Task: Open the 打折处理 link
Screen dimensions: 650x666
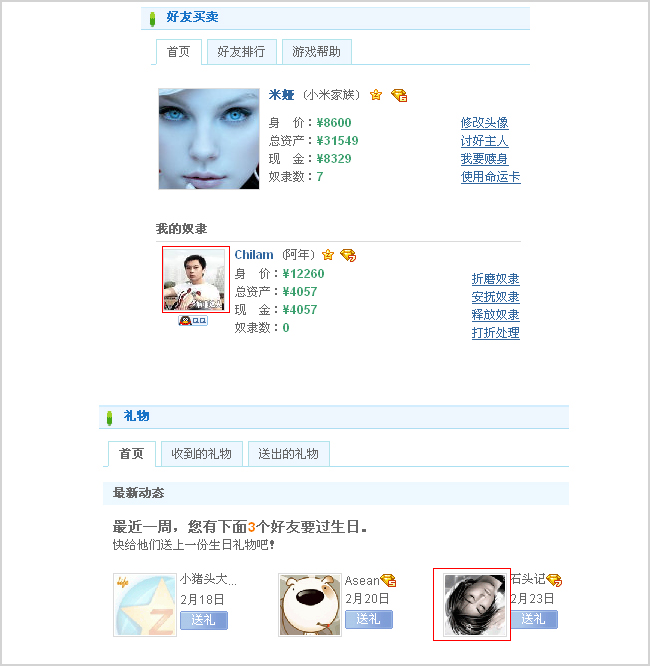Action: [x=495, y=333]
